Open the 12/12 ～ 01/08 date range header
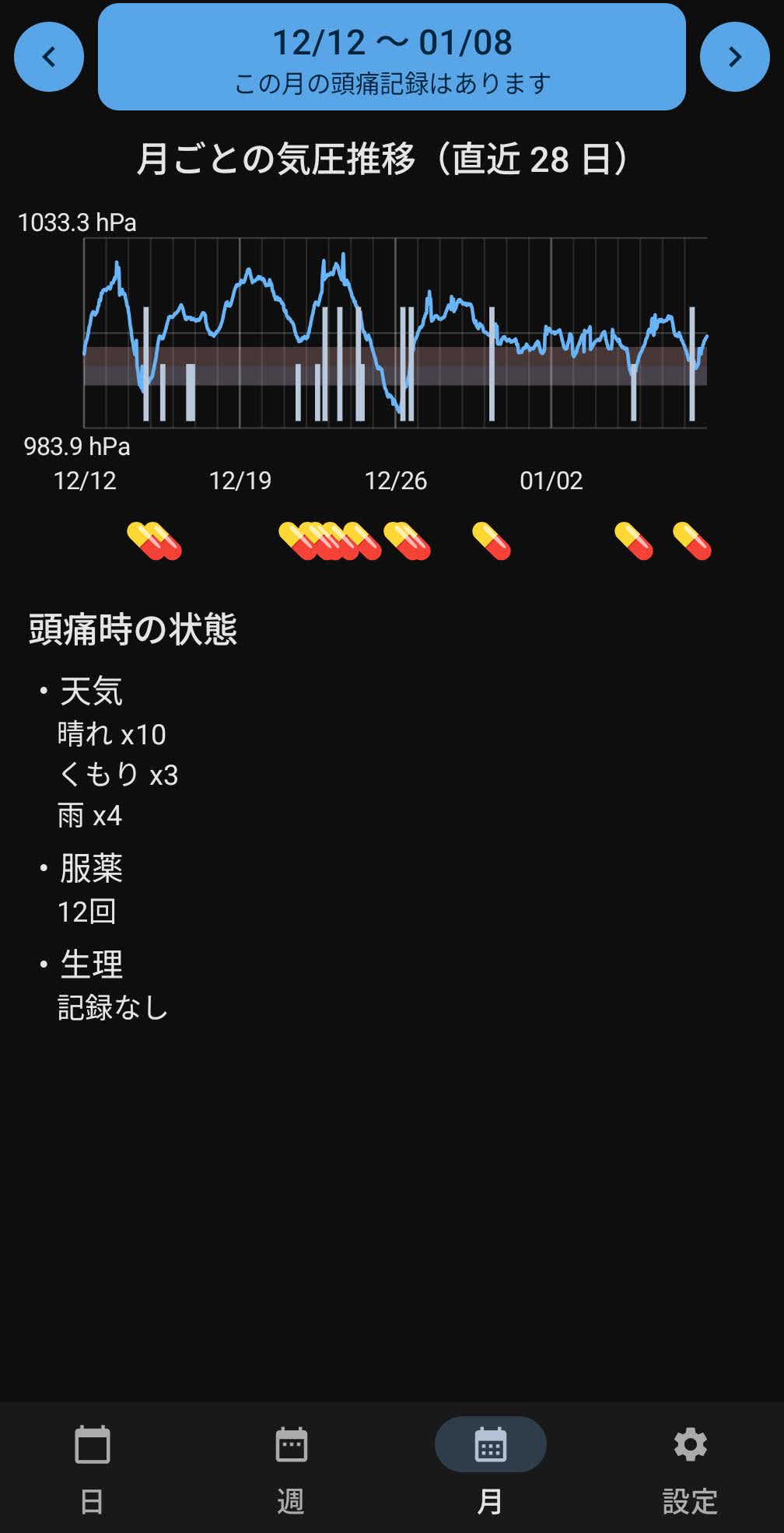 pyautogui.click(x=391, y=44)
